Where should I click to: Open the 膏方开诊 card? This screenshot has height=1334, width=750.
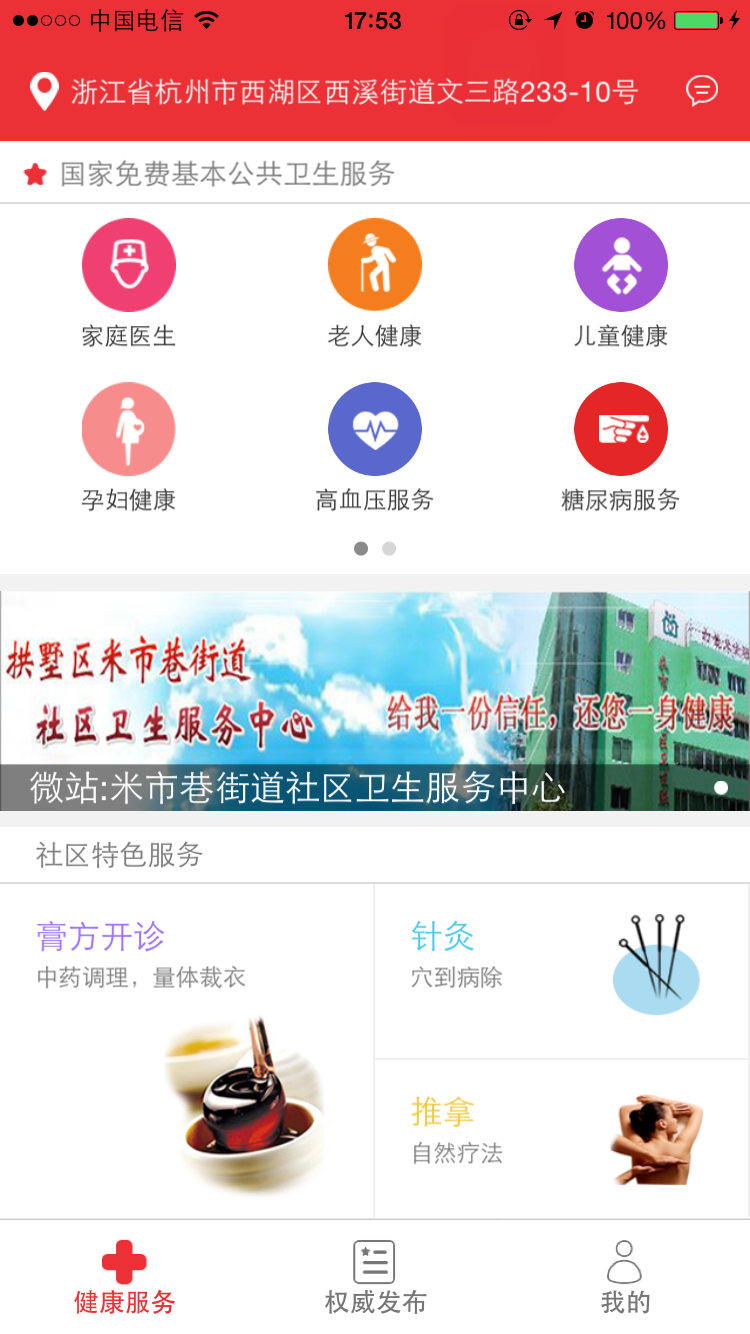pyautogui.click(x=187, y=1050)
